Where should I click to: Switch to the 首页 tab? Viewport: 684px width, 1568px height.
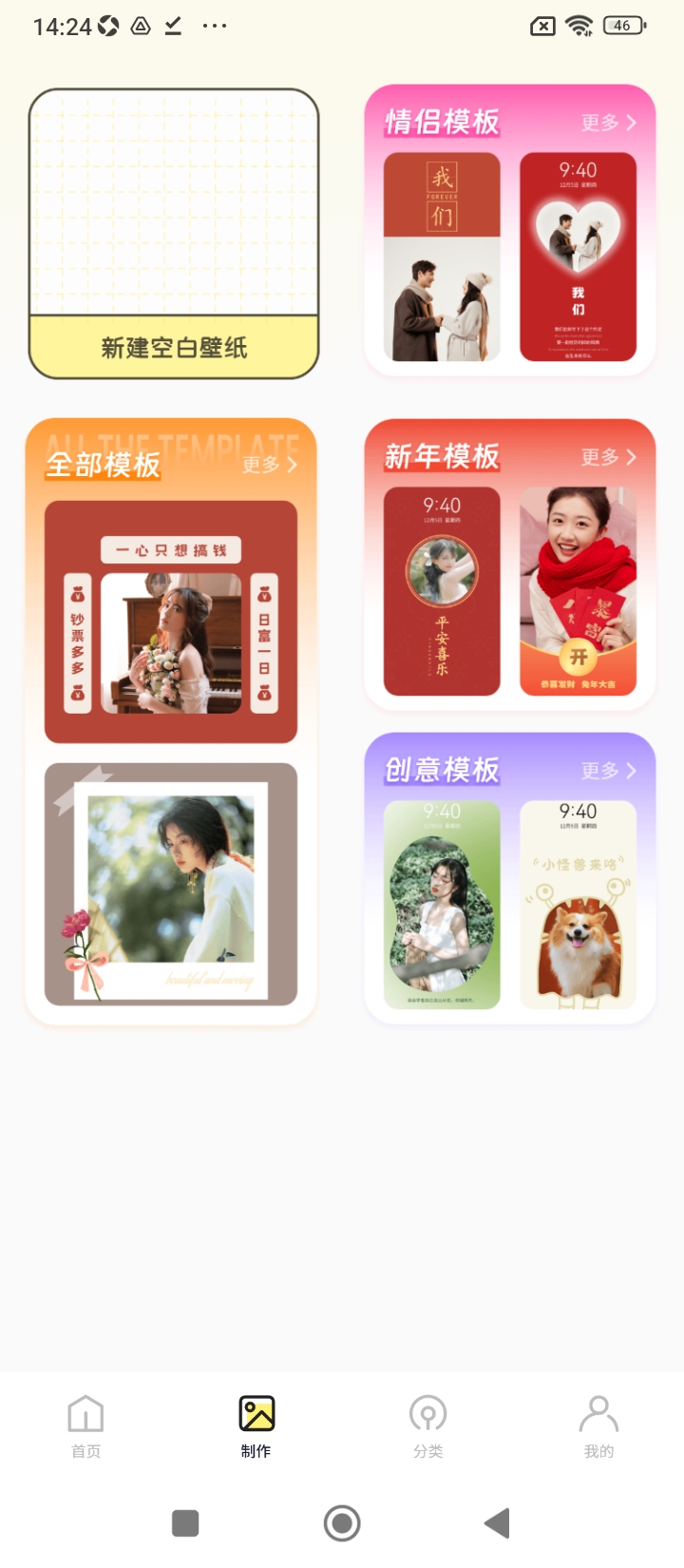point(85,1426)
